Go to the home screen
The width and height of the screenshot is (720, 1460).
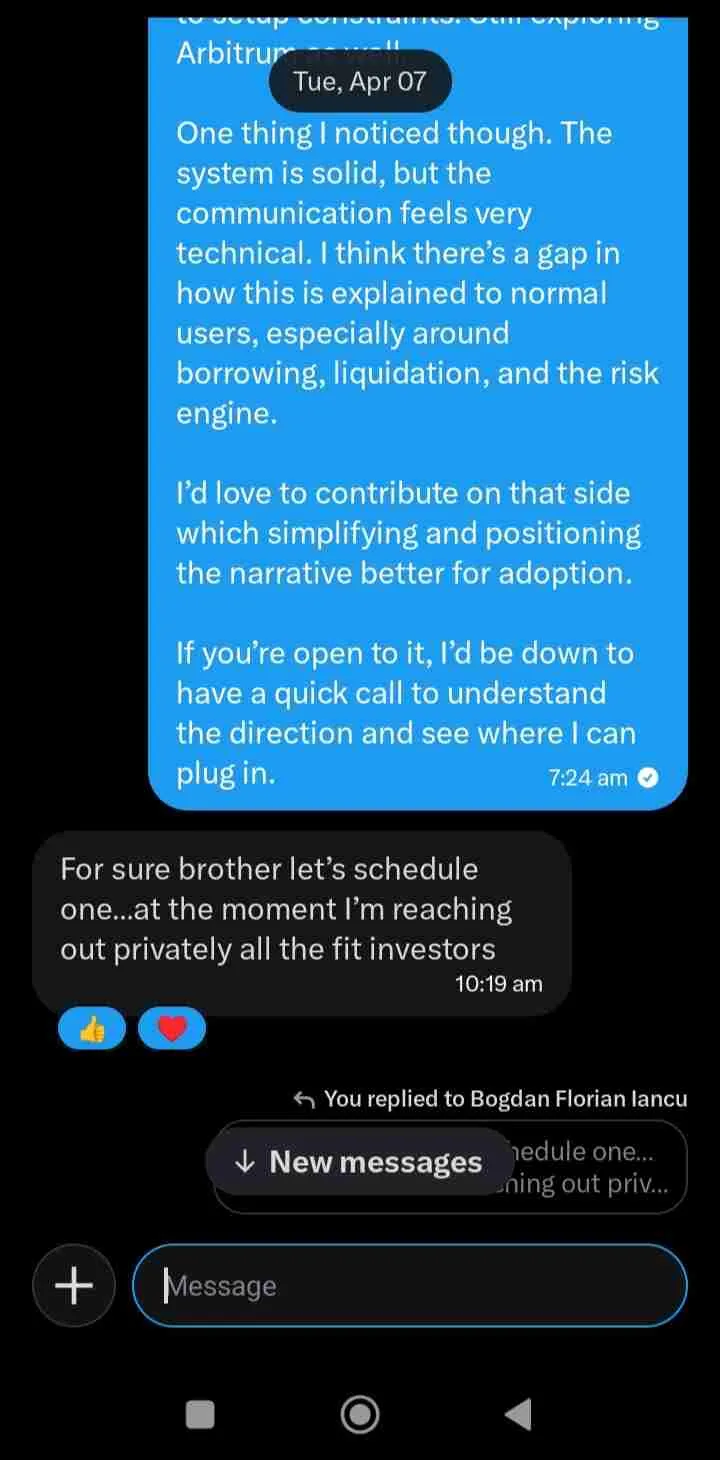pyautogui.click(x=360, y=1414)
